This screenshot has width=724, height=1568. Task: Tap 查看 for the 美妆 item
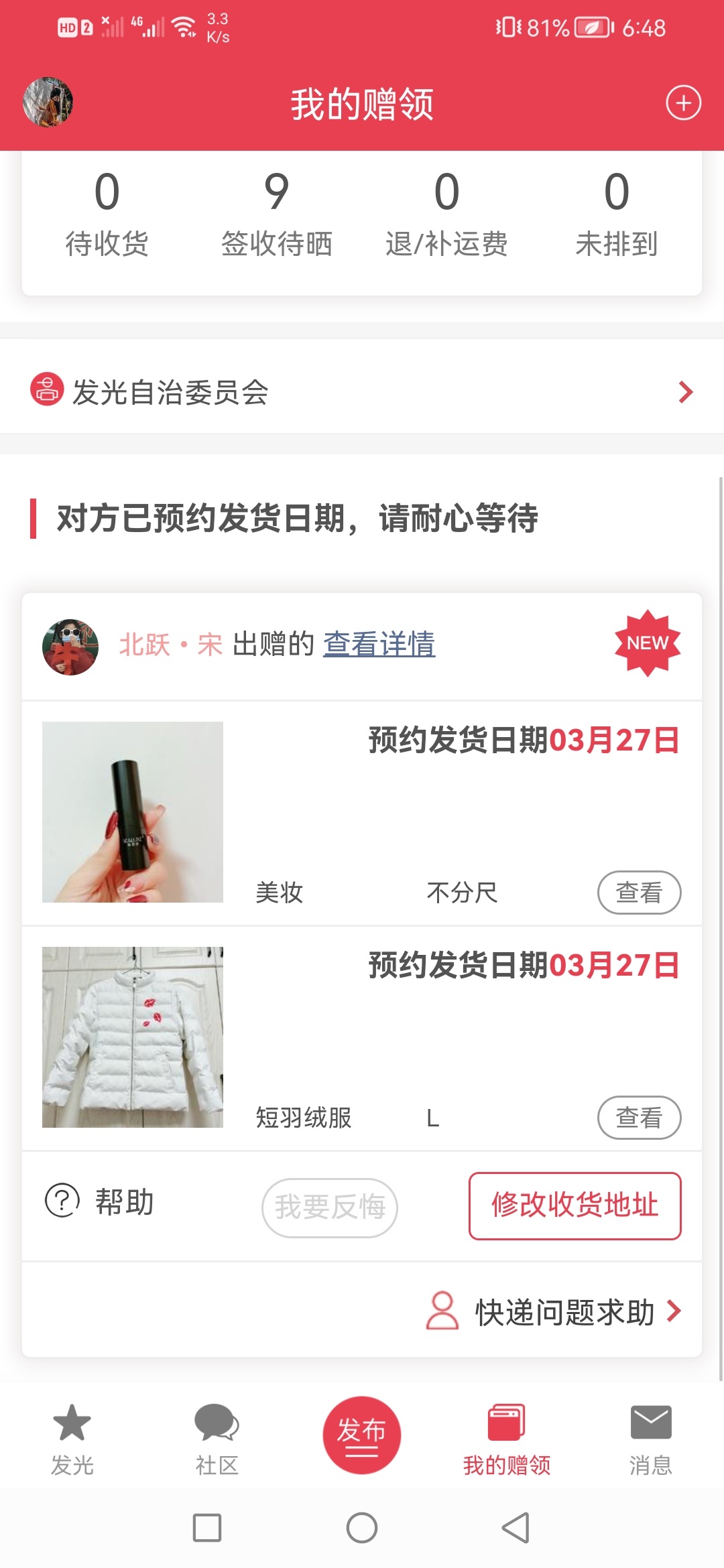(638, 893)
